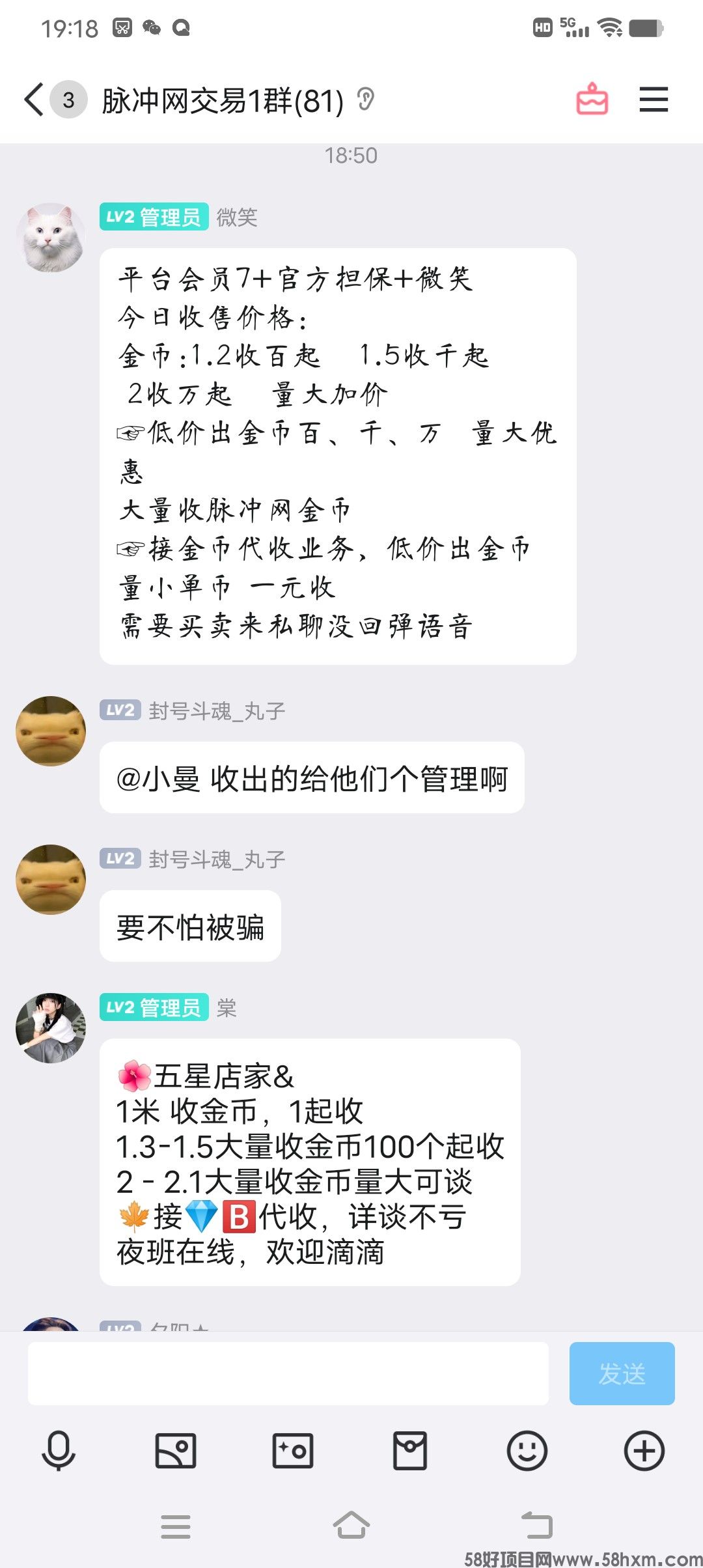
Task: Open the group menu with three lines
Action: [654, 100]
